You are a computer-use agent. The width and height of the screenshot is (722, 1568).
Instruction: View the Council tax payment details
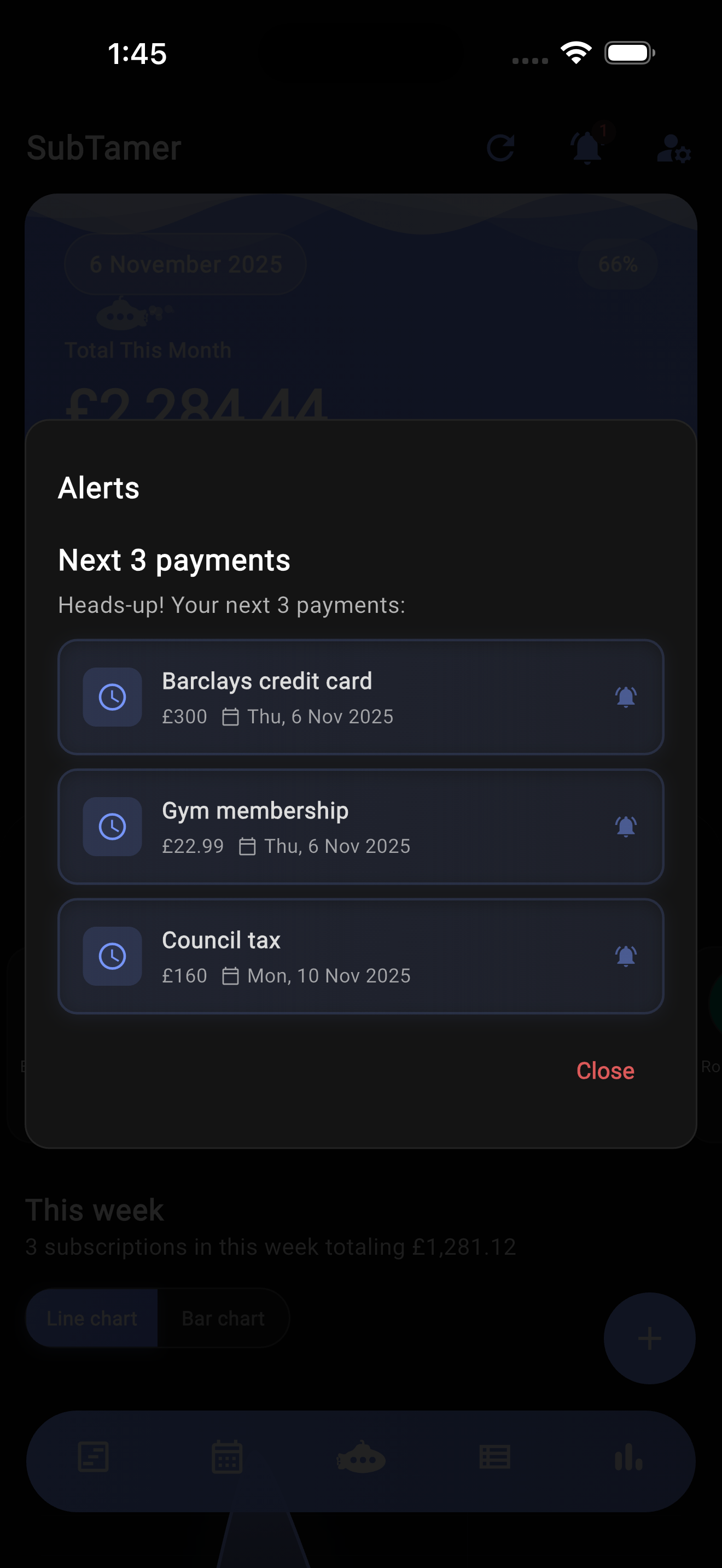(360, 956)
